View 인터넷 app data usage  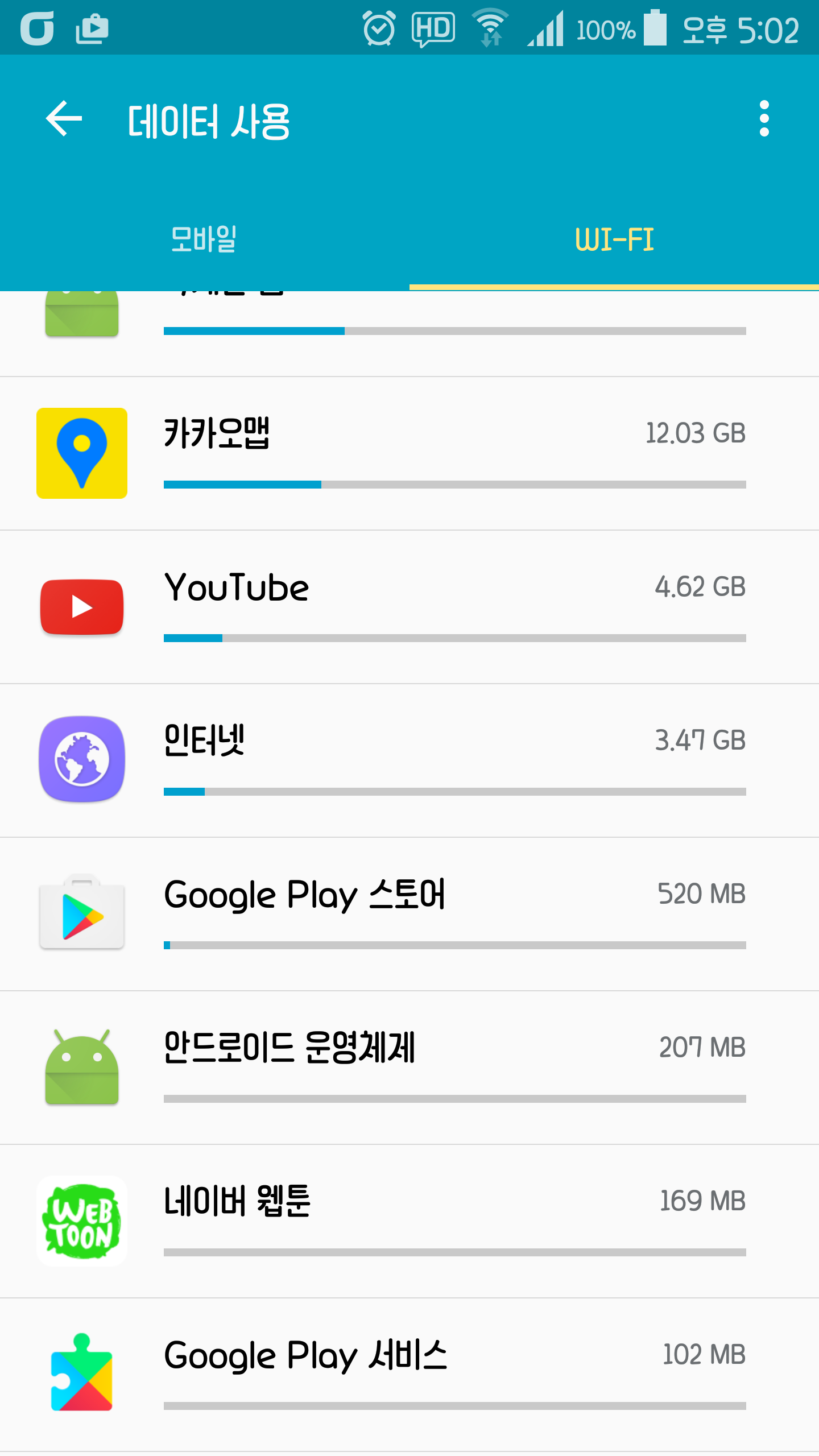point(409,760)
